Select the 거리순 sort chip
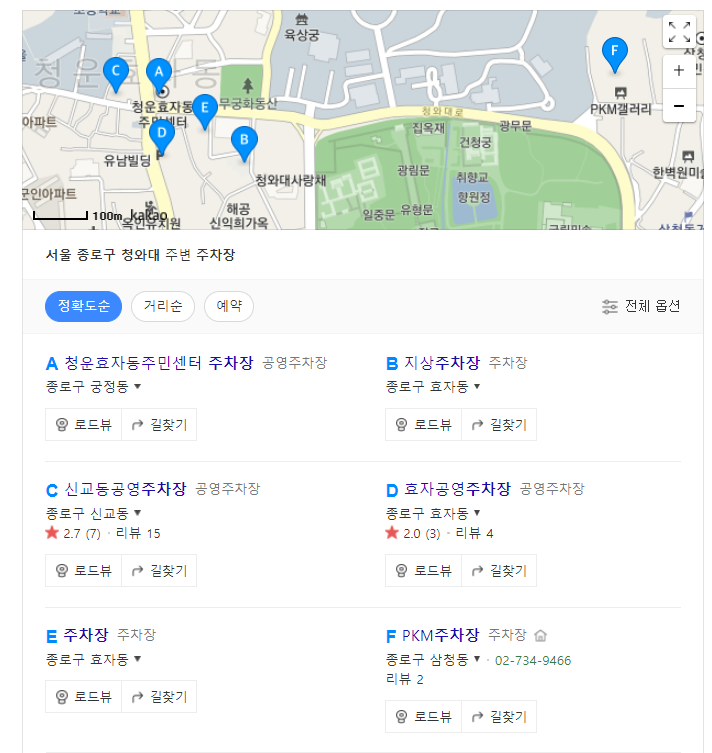This screenshot has height=753, width=712. pyautogui.click(x=163, y=306)
